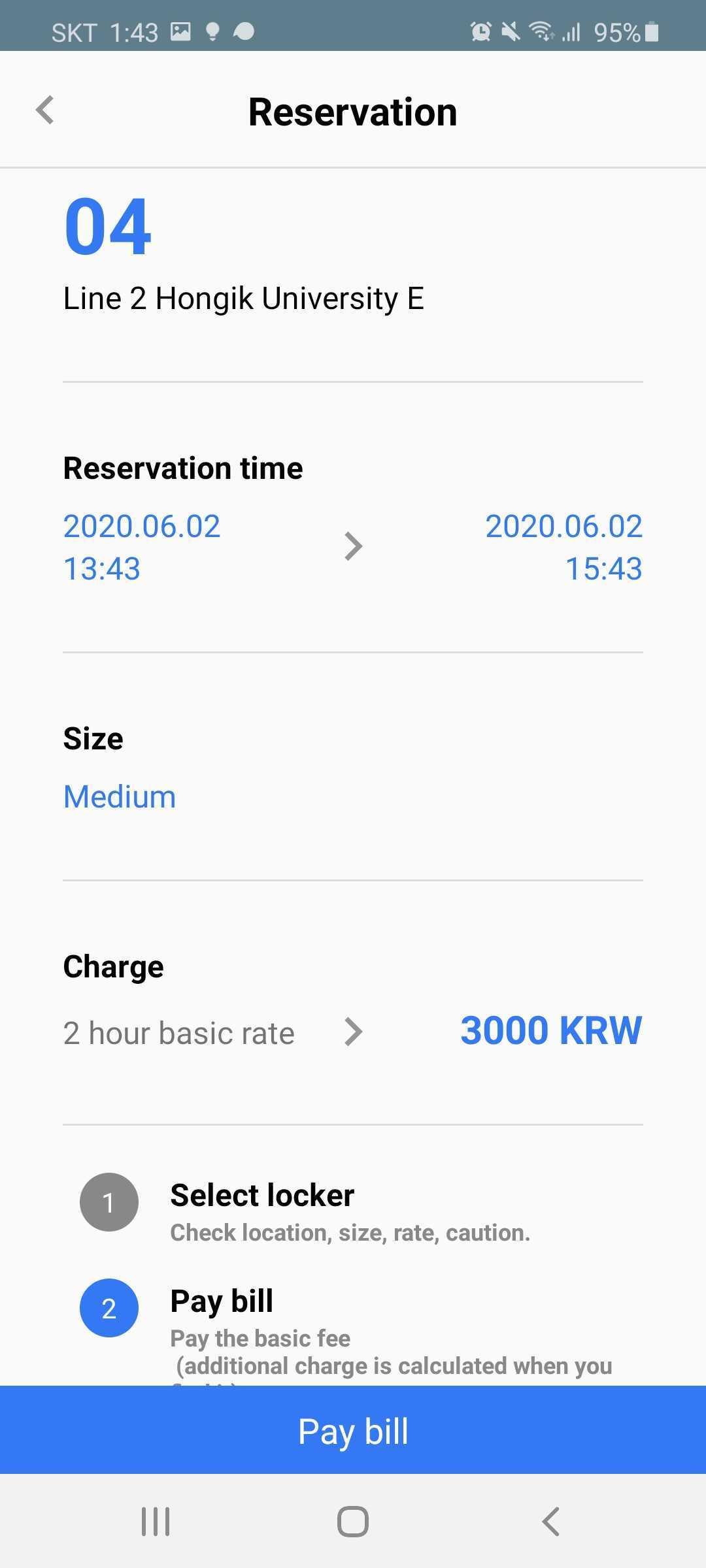Tap step 1 Select locker circle icon

point(109,1201)
